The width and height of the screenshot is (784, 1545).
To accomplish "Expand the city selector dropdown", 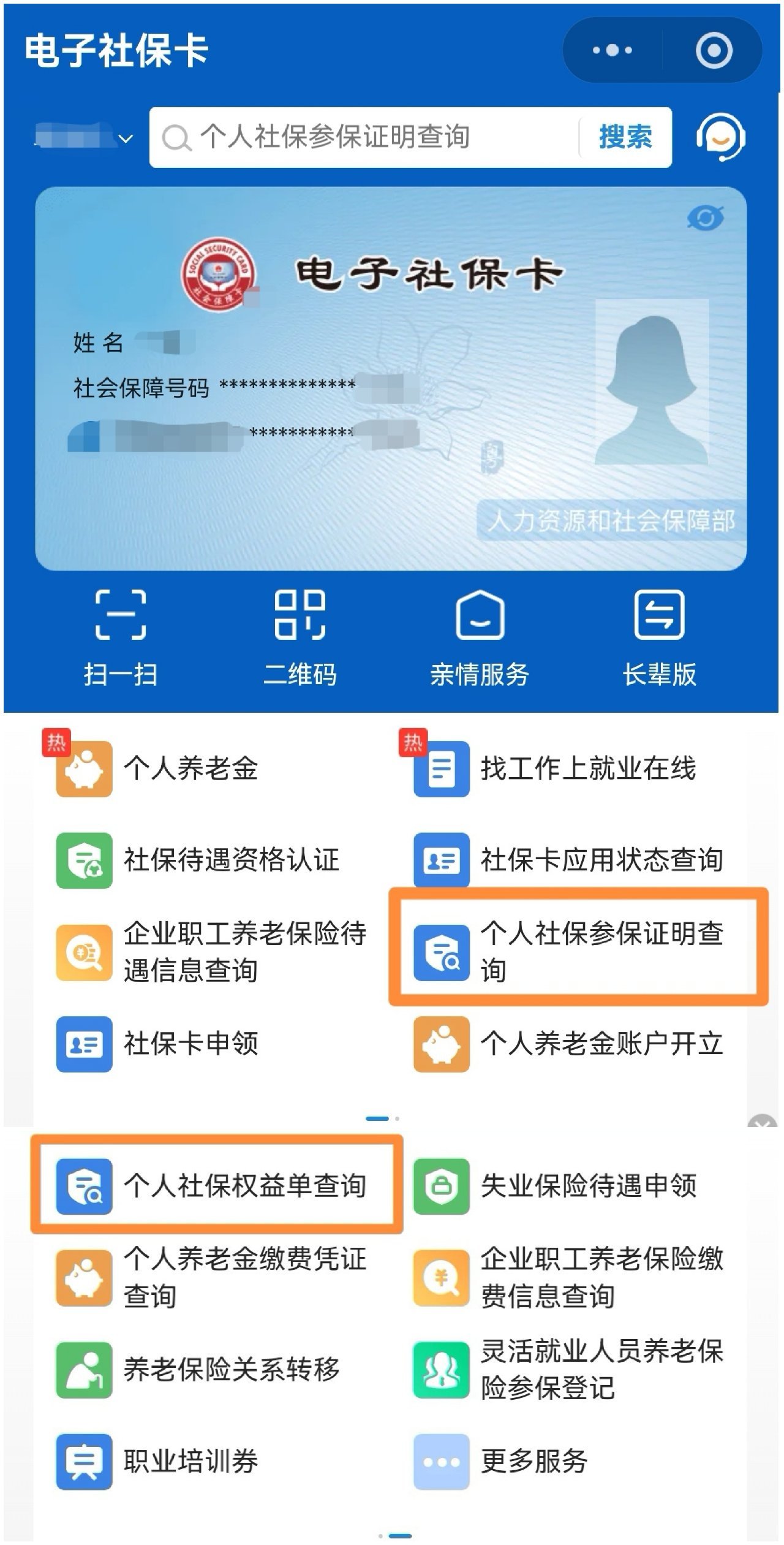I will 83,138.
